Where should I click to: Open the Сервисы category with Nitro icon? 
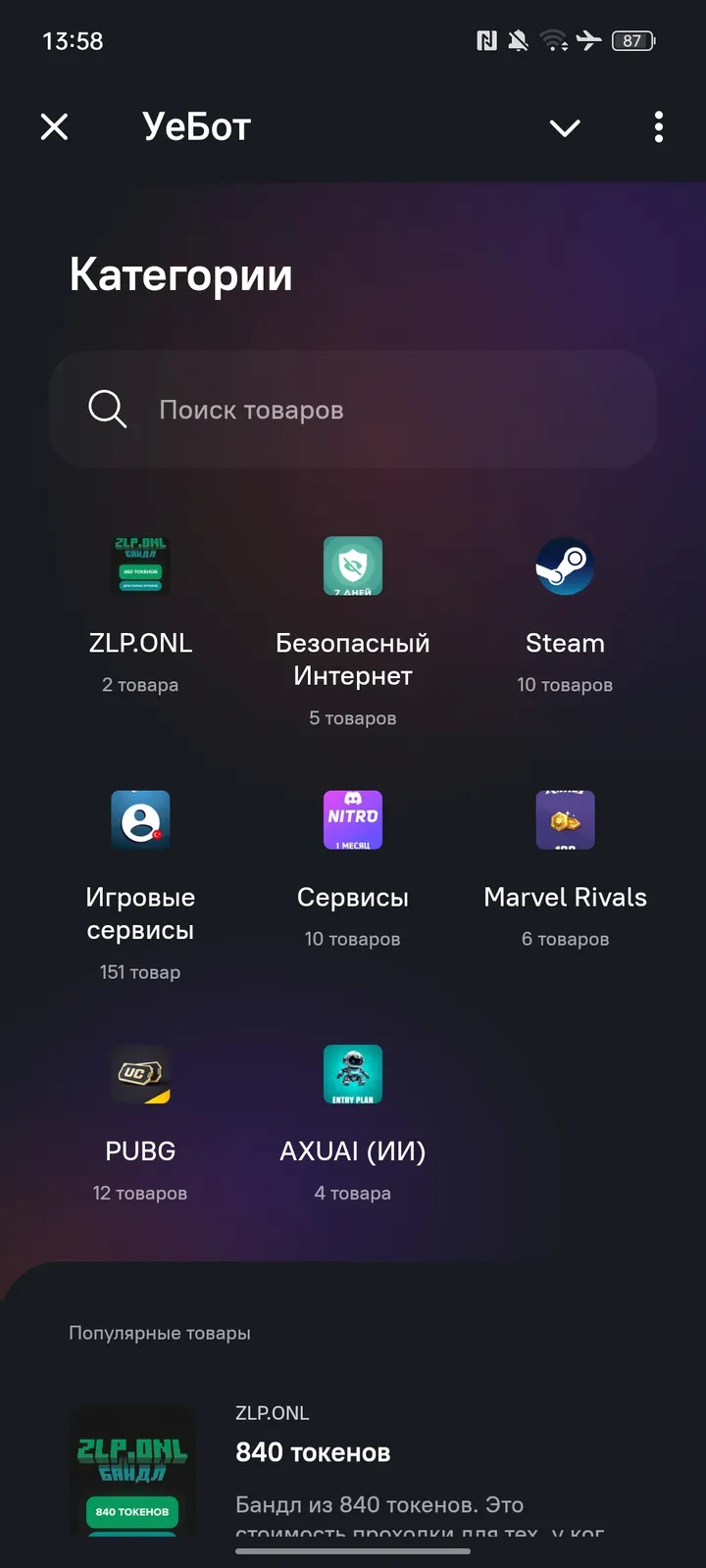click(353, 862)
